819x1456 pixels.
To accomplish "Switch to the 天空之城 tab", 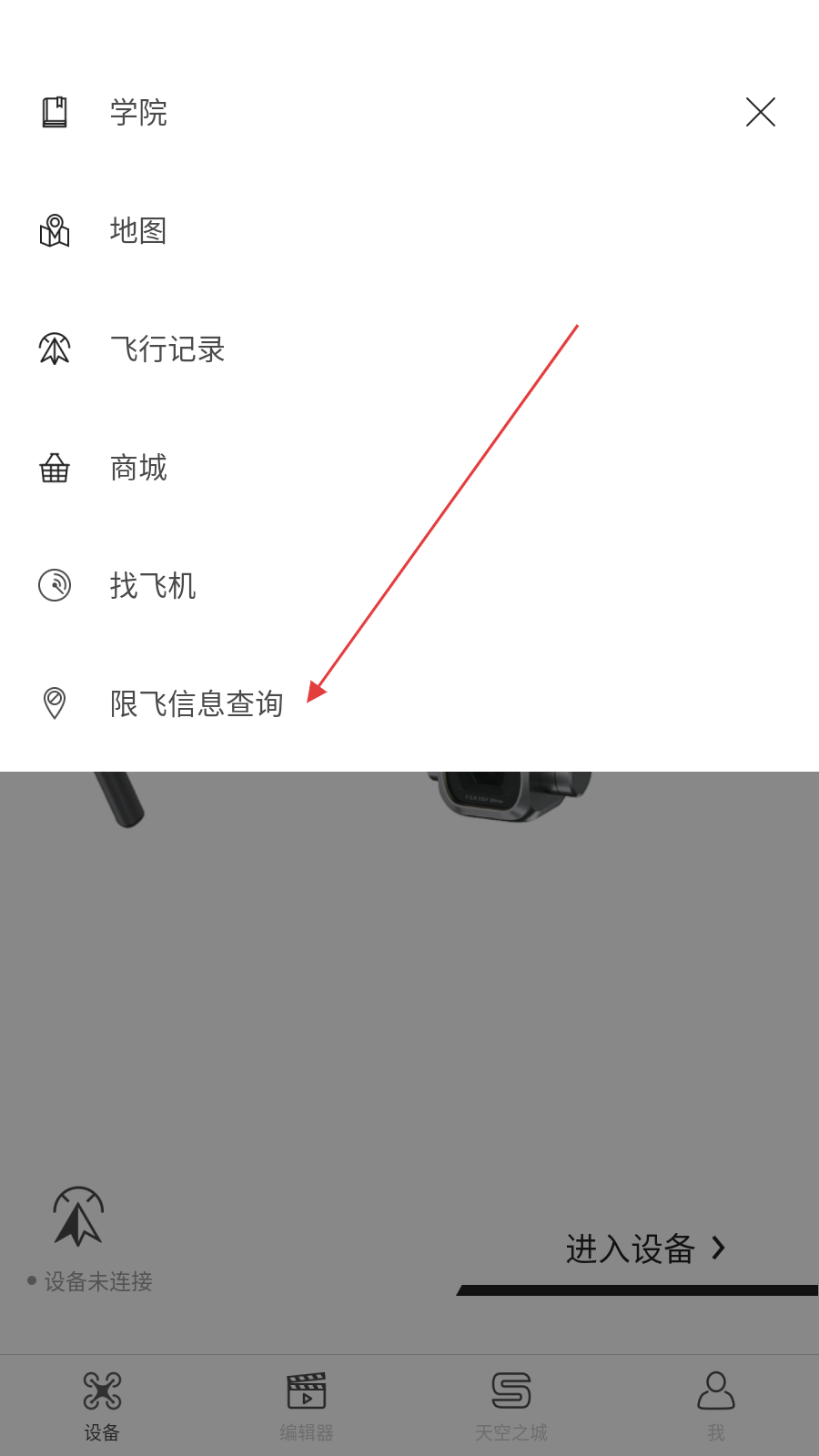I will [511, 1405].
